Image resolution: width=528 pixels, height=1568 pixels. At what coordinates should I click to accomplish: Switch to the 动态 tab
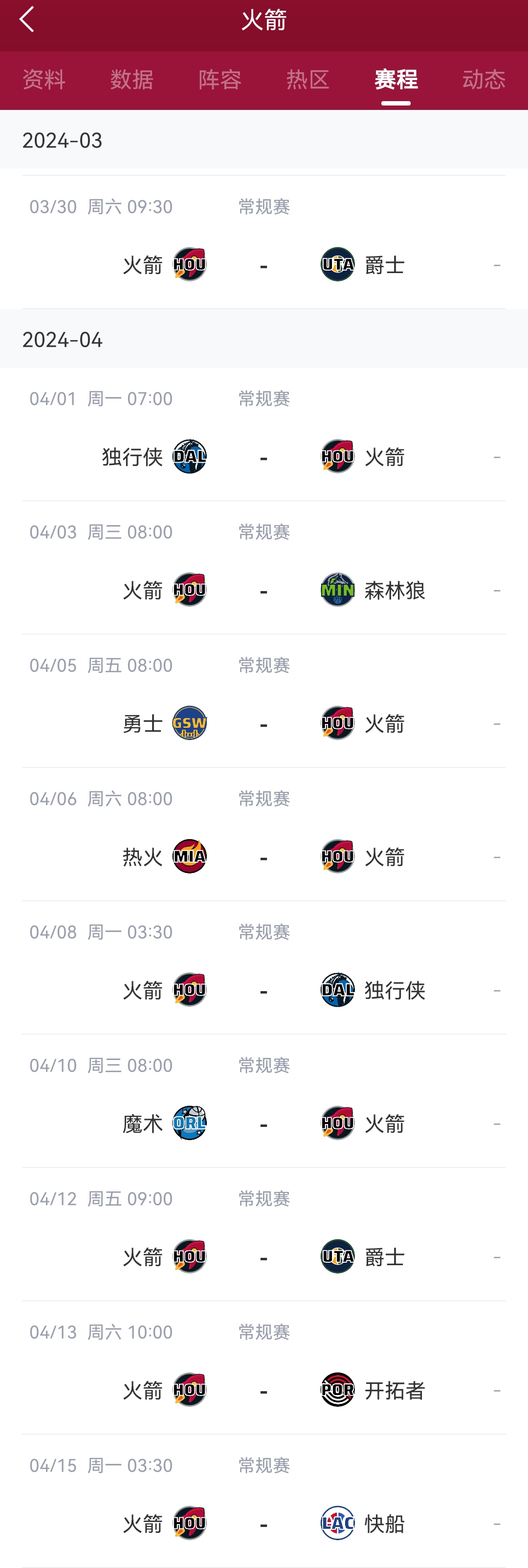coord(484,80)
